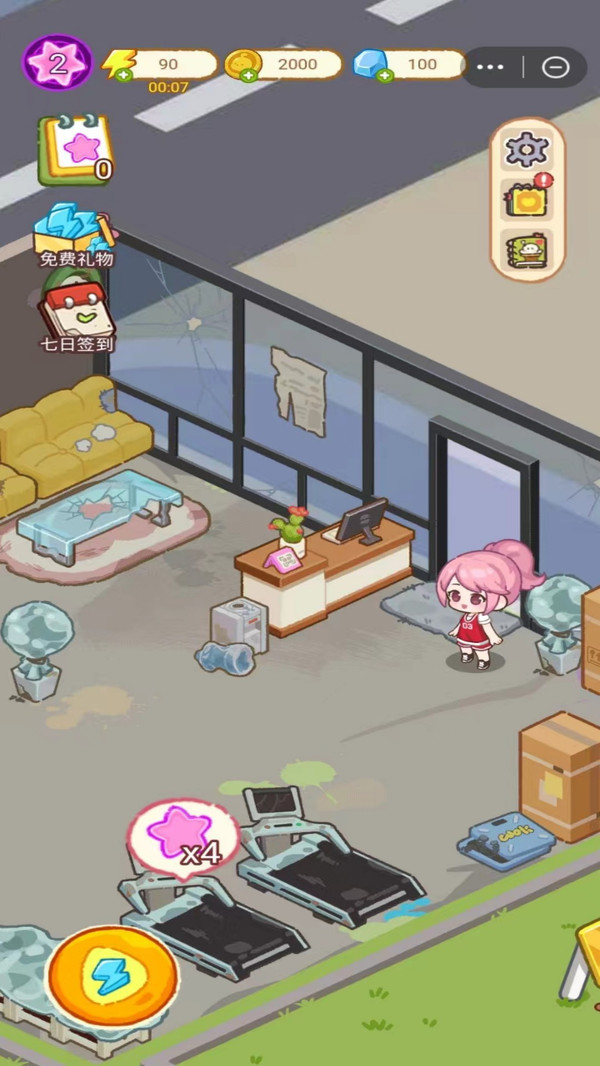Open the mini-program more options menu

click(491, 67)
